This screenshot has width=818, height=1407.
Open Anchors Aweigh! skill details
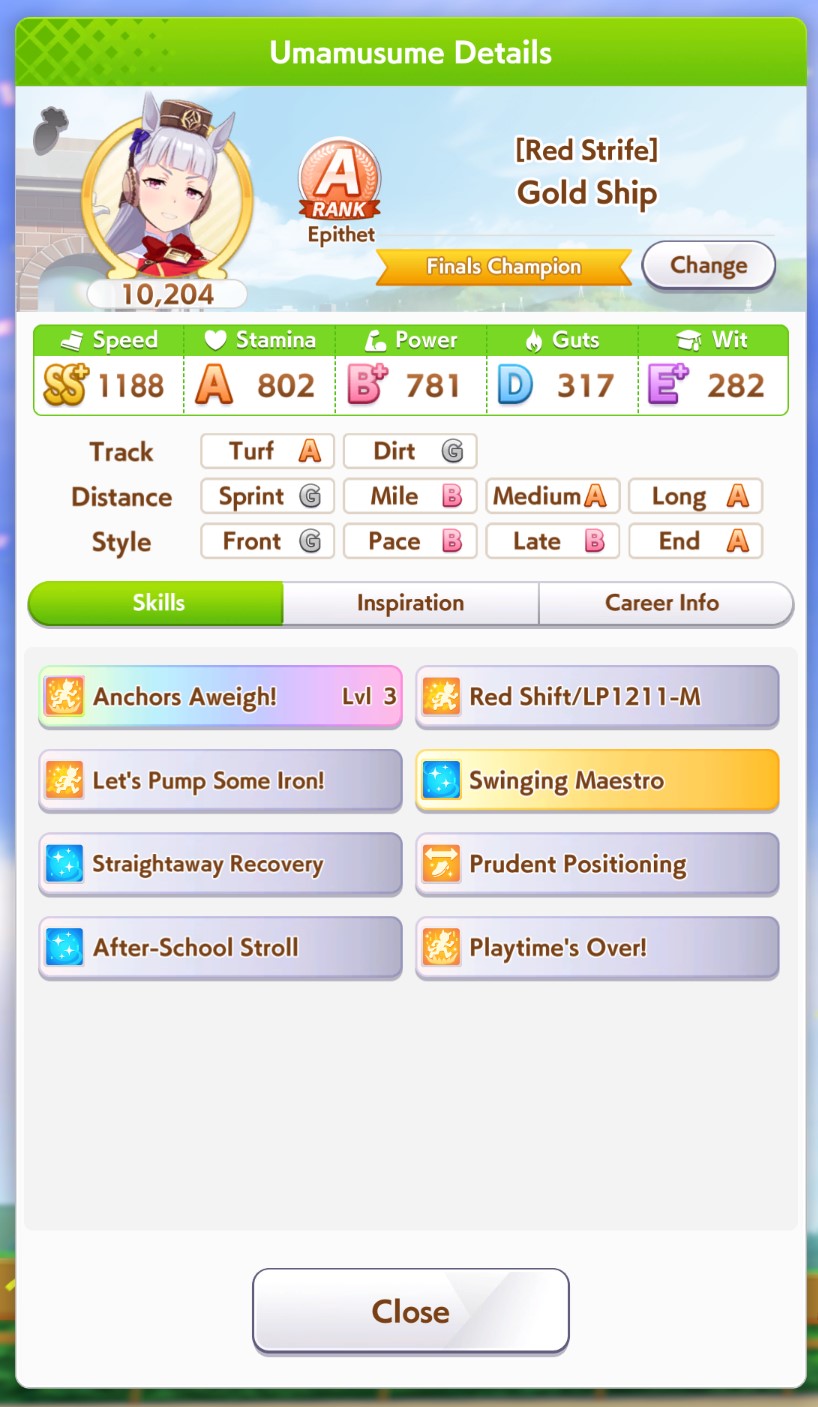tap(220, 697)
